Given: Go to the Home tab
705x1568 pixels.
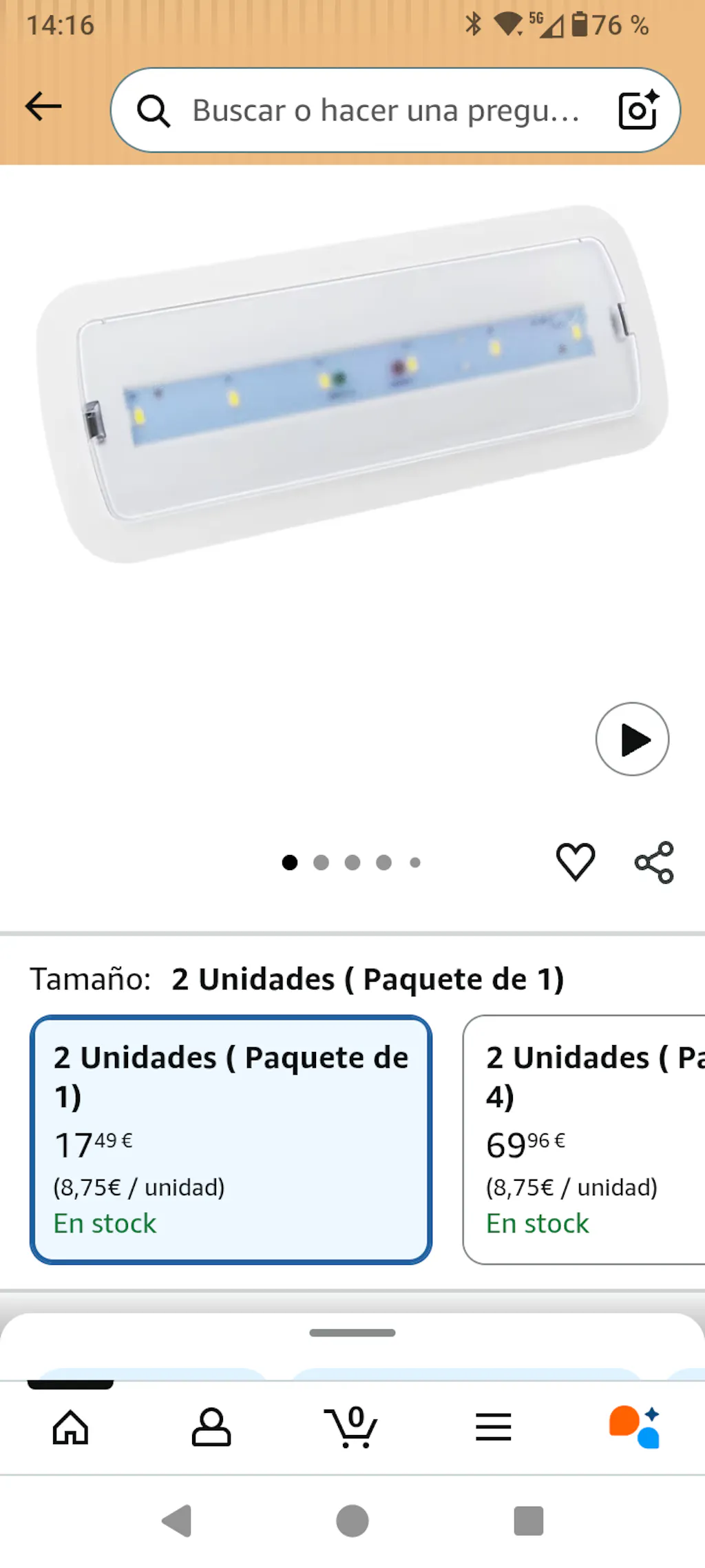Looking at the screenshot, I should [x=71, y=1427].
